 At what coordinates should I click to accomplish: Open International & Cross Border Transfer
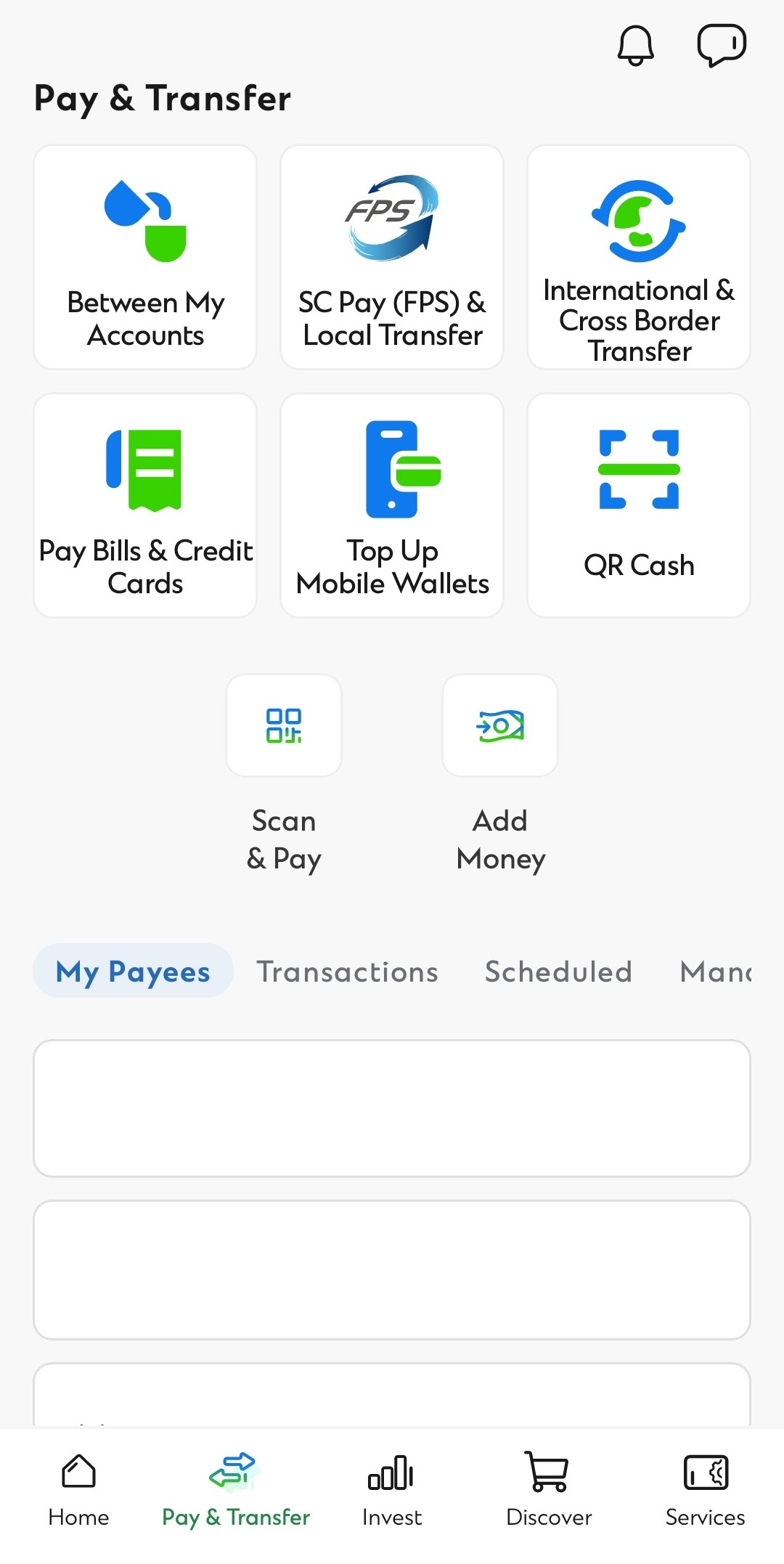tap(638, 256)
